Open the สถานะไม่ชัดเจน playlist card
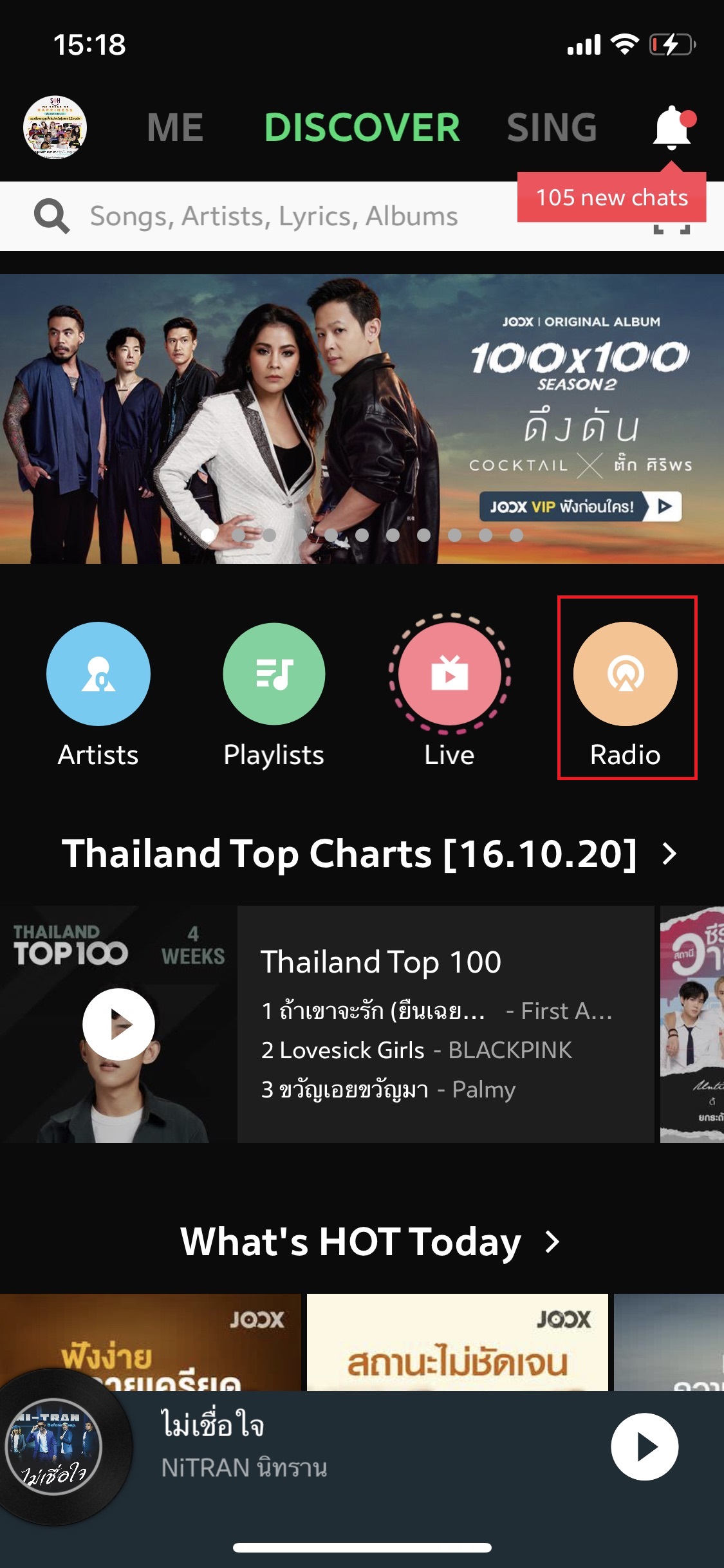Viewport: 724px width, 1568px height. [x=457, y=1342]
